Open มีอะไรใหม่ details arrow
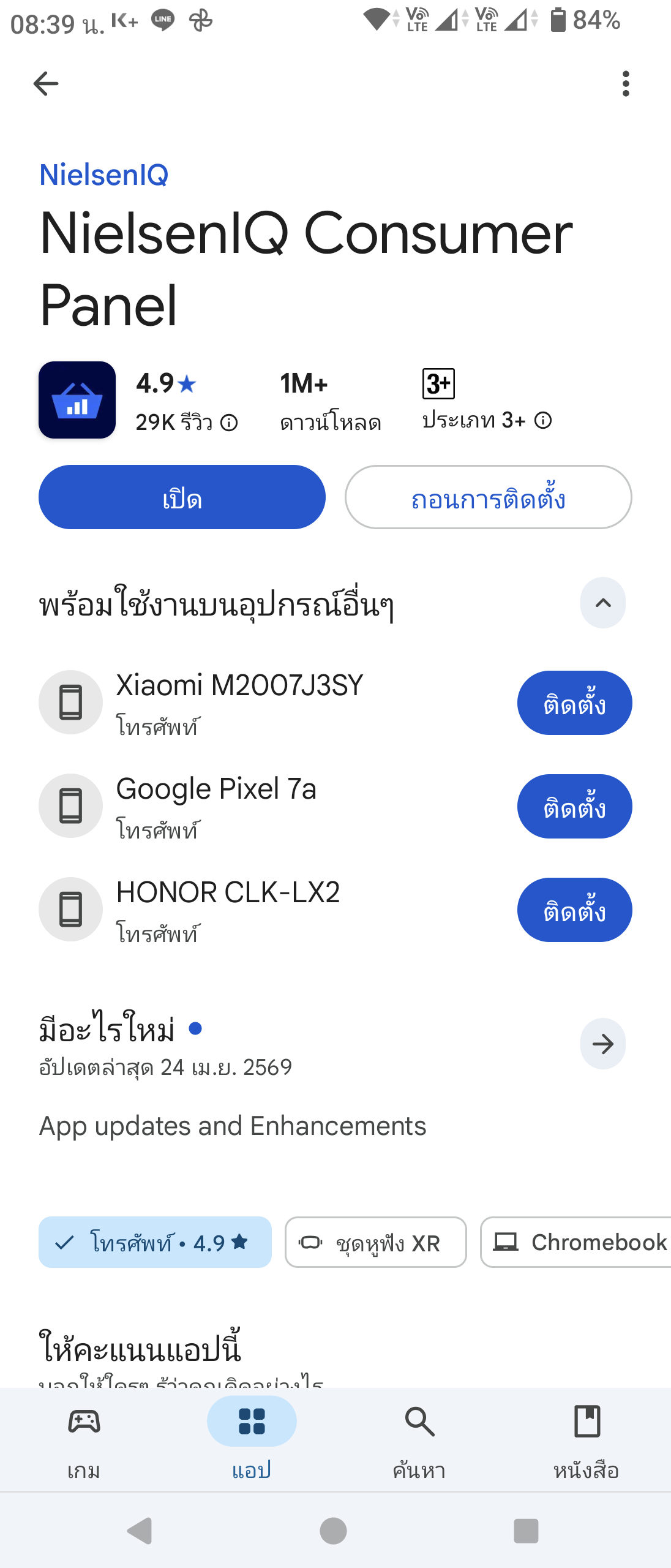This screenshot has height=1568, width=671. coord(603,1044)
